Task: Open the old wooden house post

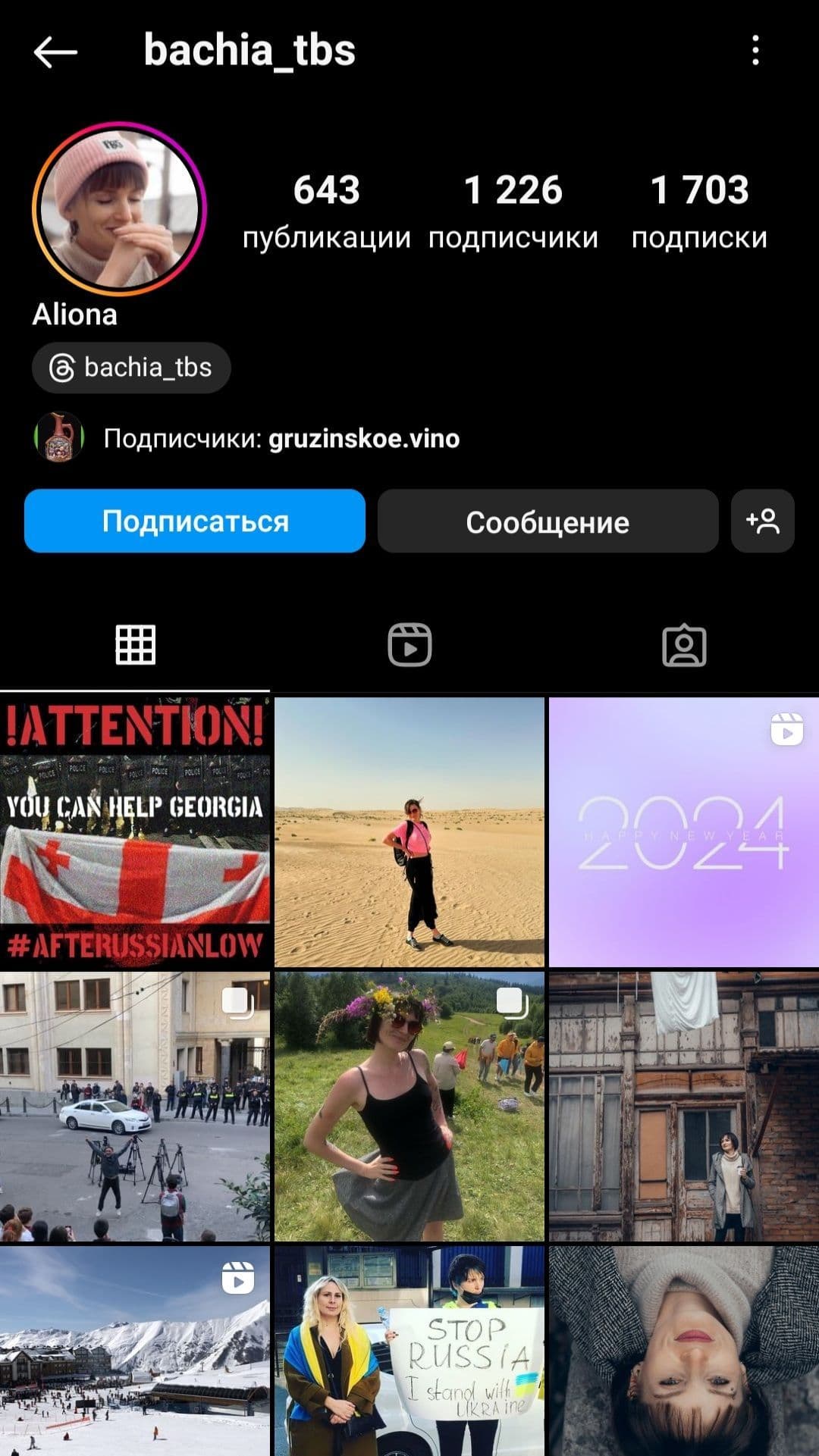Action: [683, 1106]
